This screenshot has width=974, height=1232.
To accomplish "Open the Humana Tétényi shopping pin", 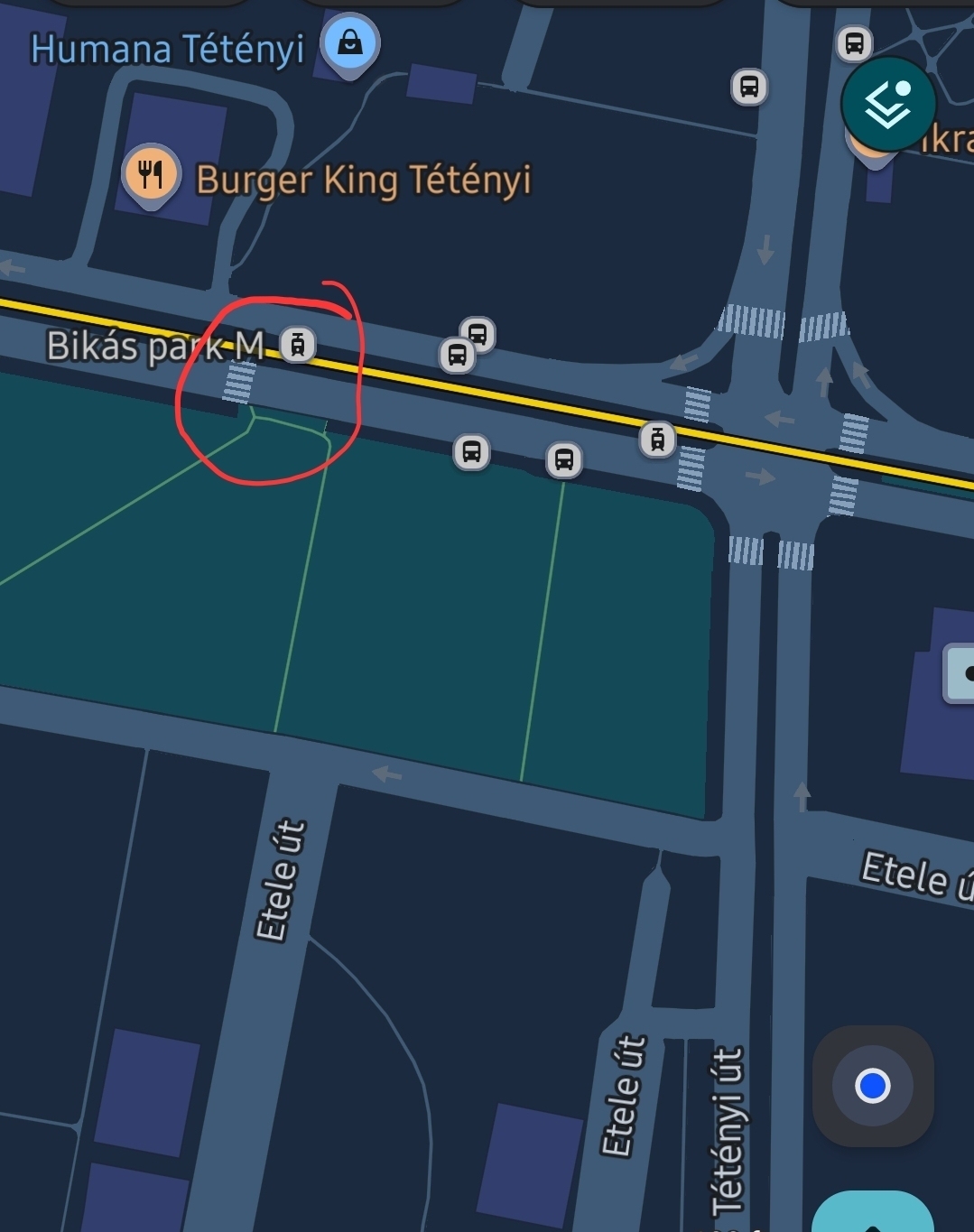I will click(350, 43).
